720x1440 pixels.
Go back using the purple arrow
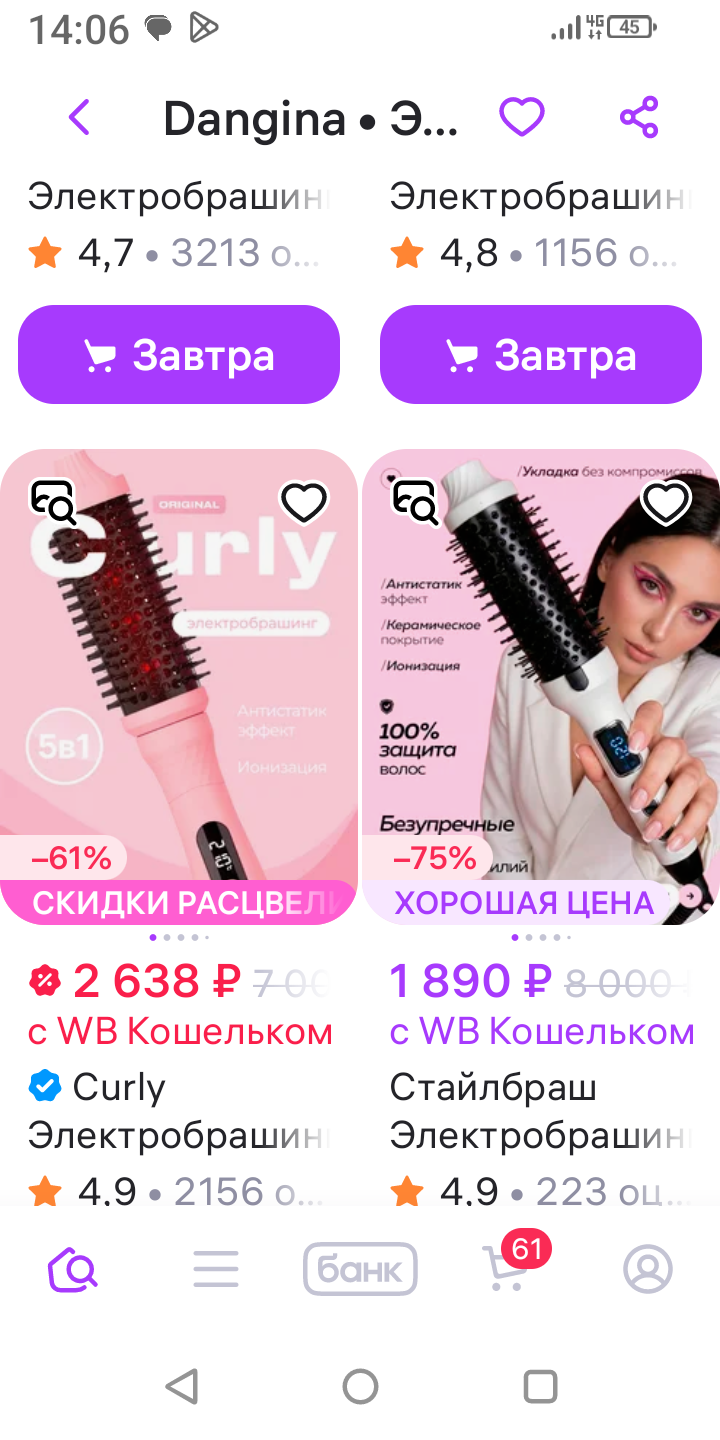click(x=79, y=118)
